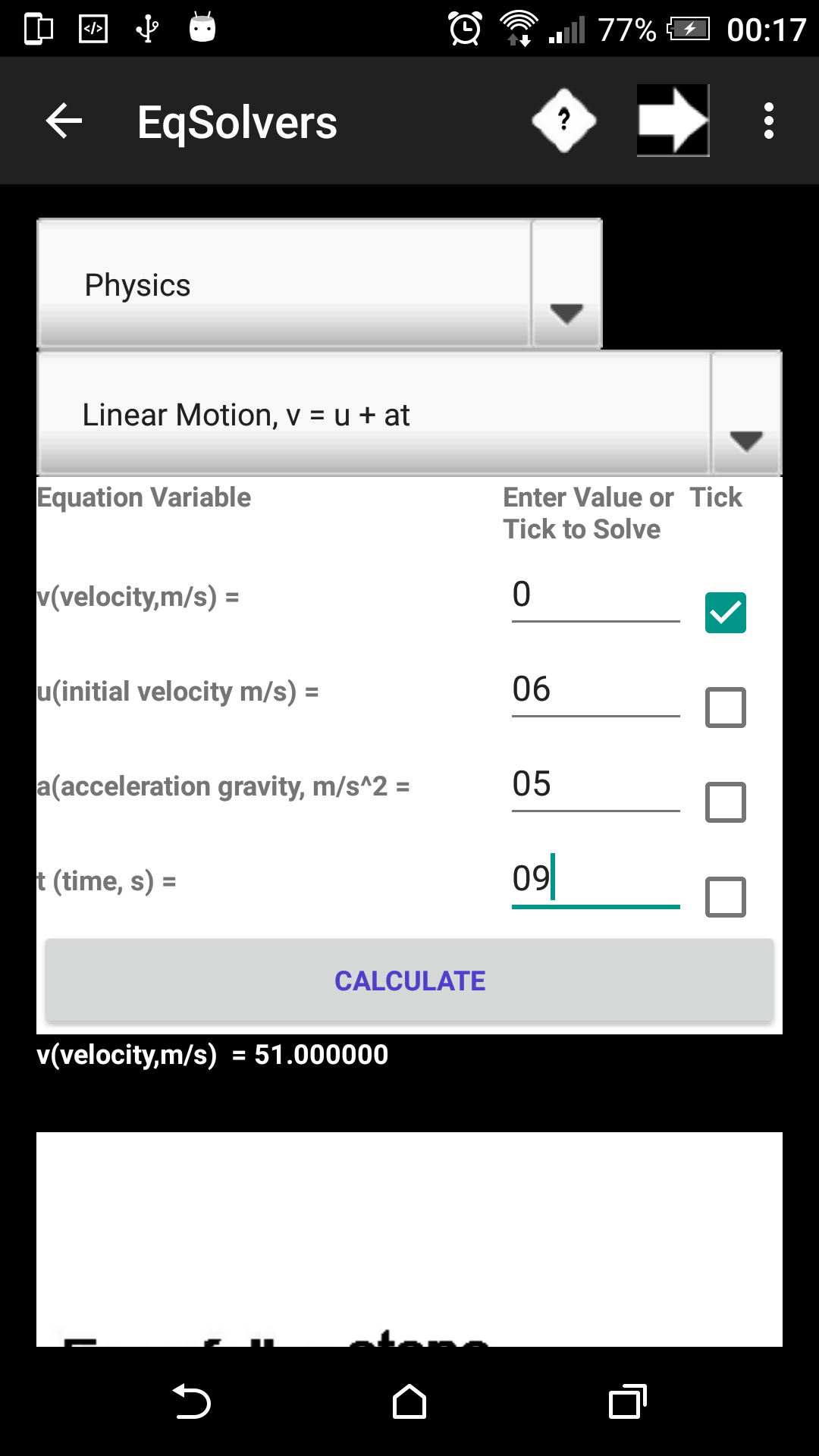Tick the u(initial velocity) checkbox
This screenshot has height=1456, width=819.
click(x=725, y=708)
